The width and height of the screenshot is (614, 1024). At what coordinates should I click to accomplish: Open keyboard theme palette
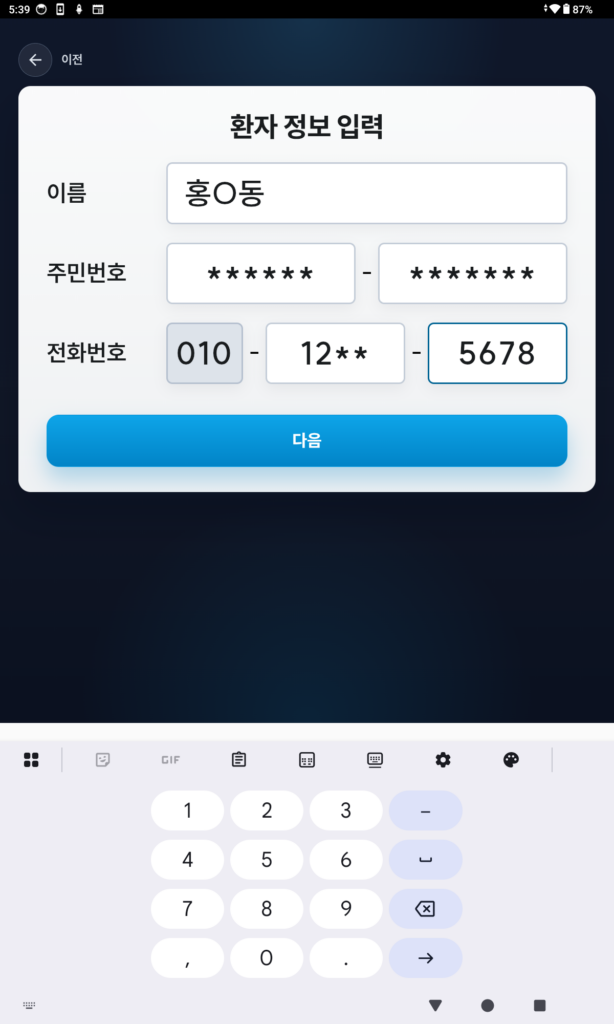click(x=511, y=760)
